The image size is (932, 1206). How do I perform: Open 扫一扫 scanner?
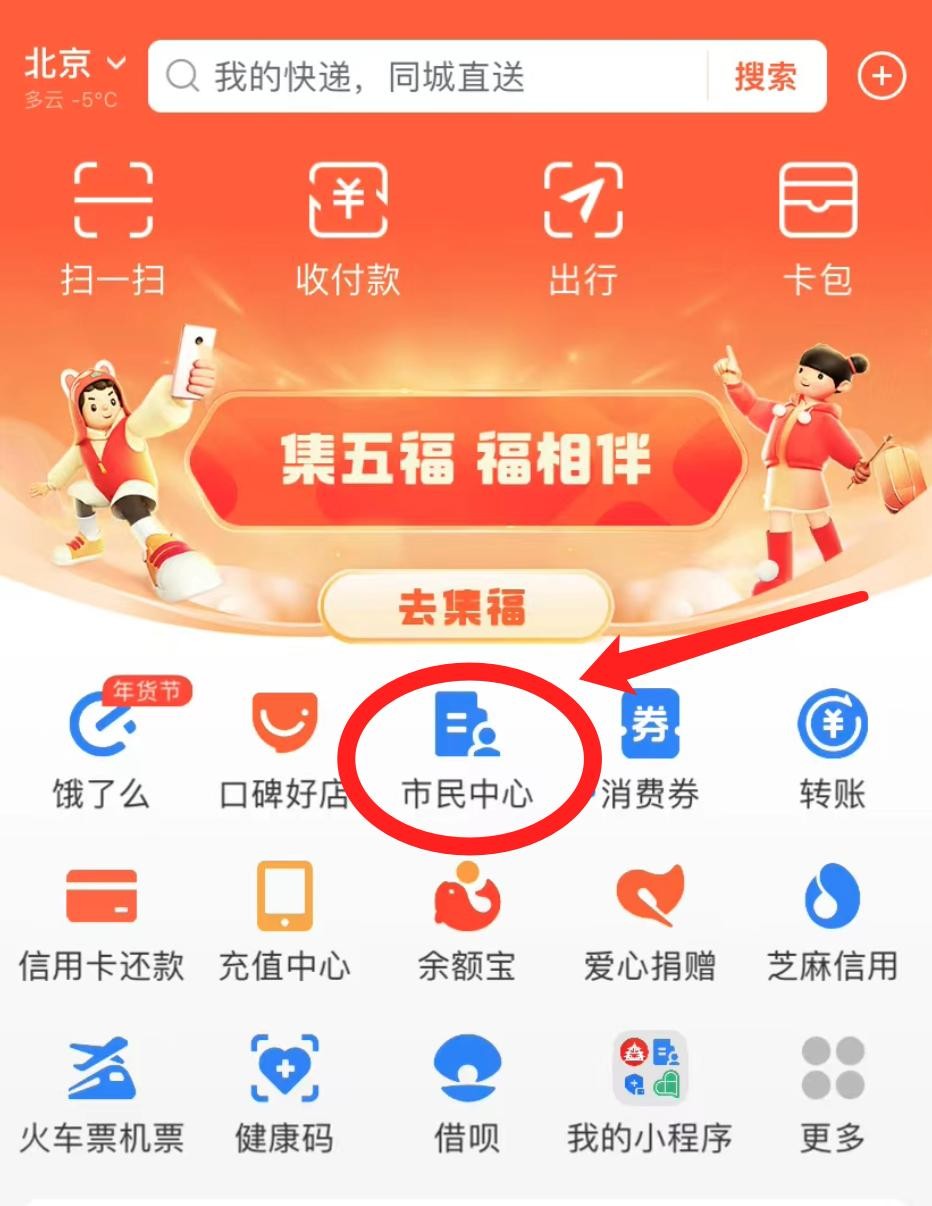[113, 229]
